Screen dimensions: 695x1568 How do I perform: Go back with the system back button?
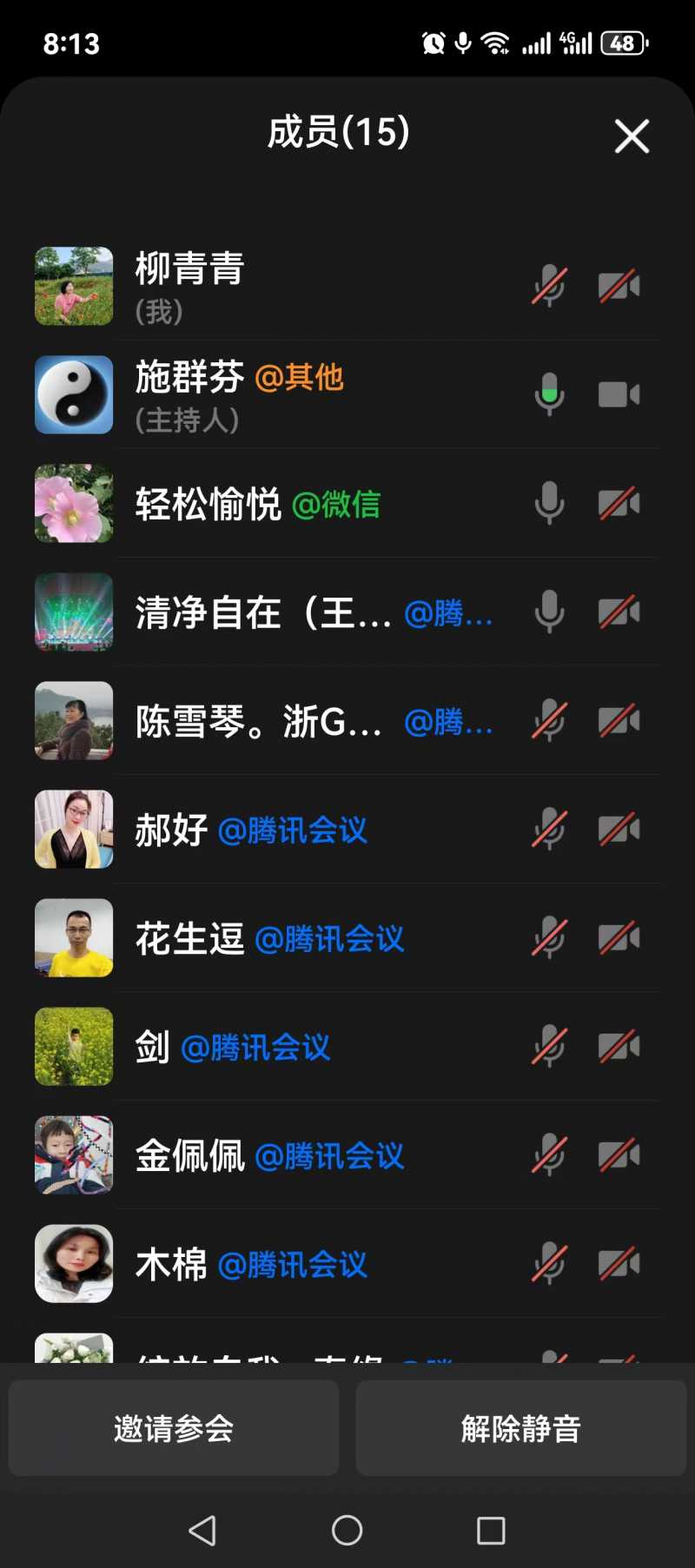[x=202, y=1530]
